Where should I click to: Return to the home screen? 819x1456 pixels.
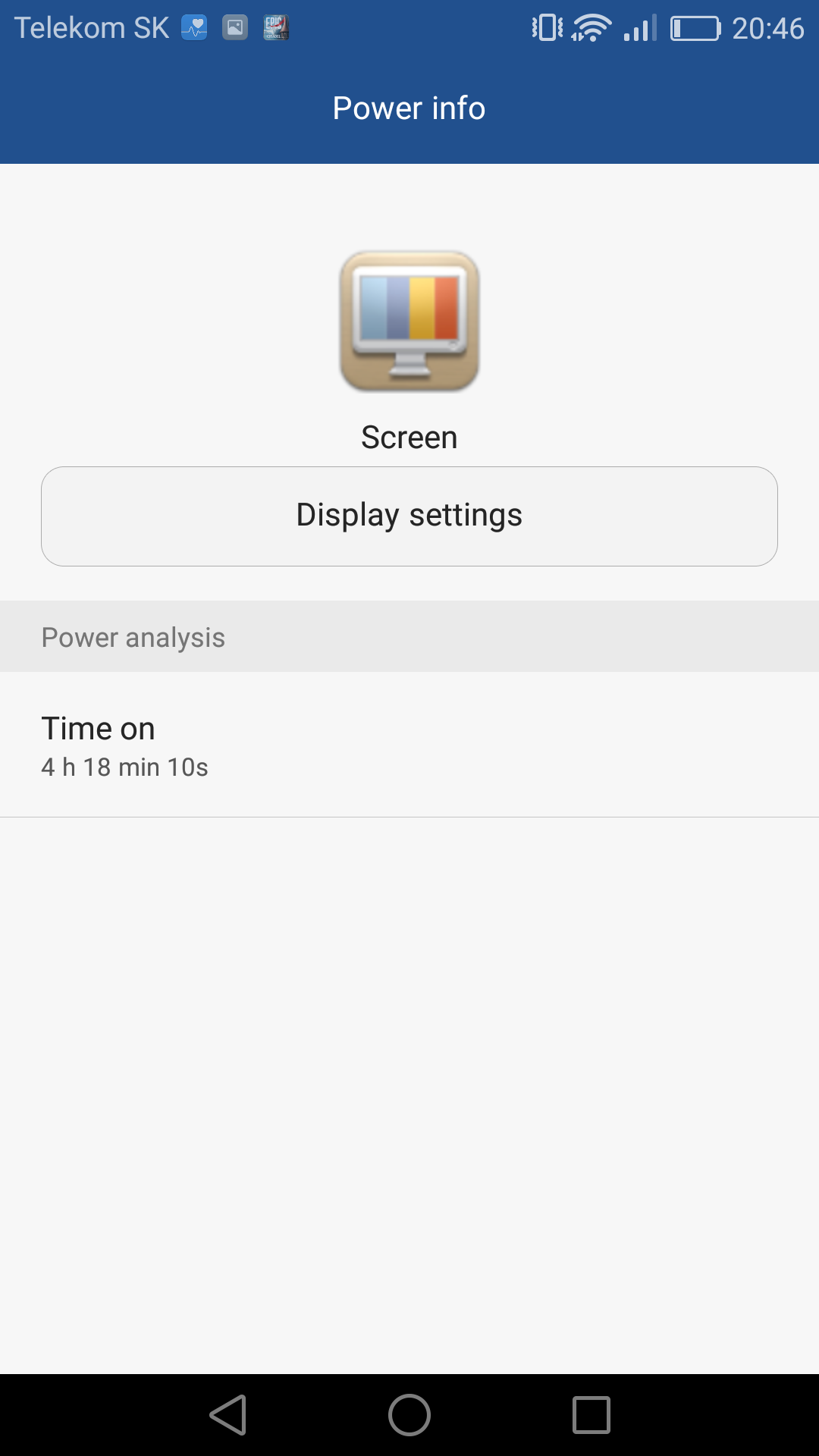point(409,1415)
